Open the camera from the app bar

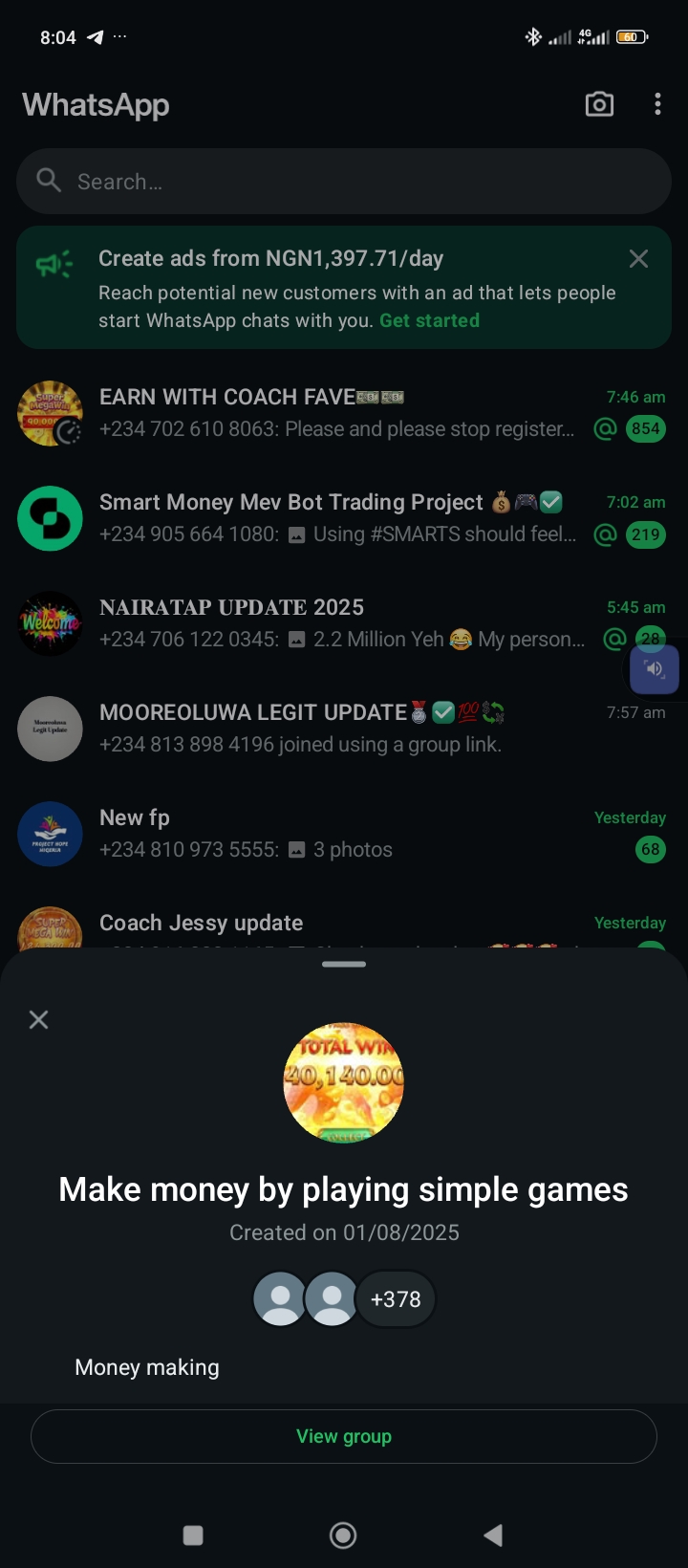tap(599, 104)
